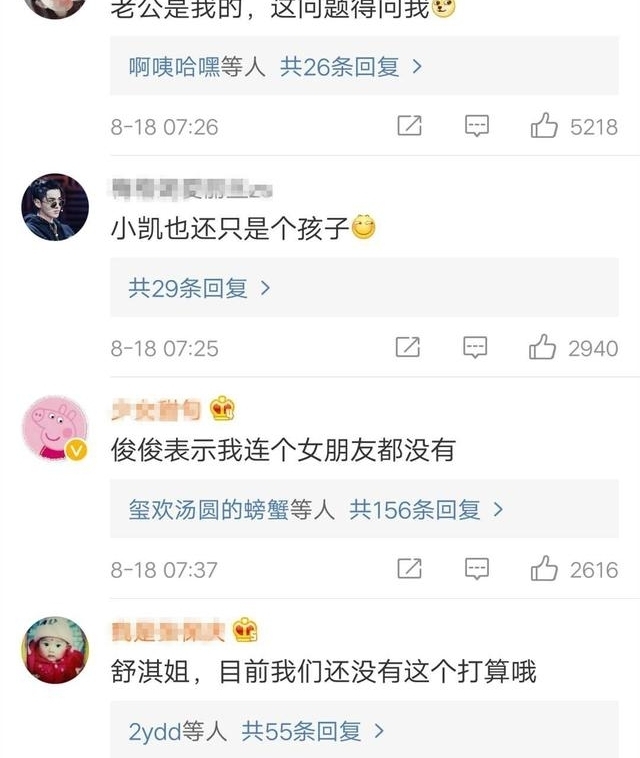Reply to the 小凯也还只是个孩子 comment
The width and height of the screenshot is (640, 758).
(477, 348)
